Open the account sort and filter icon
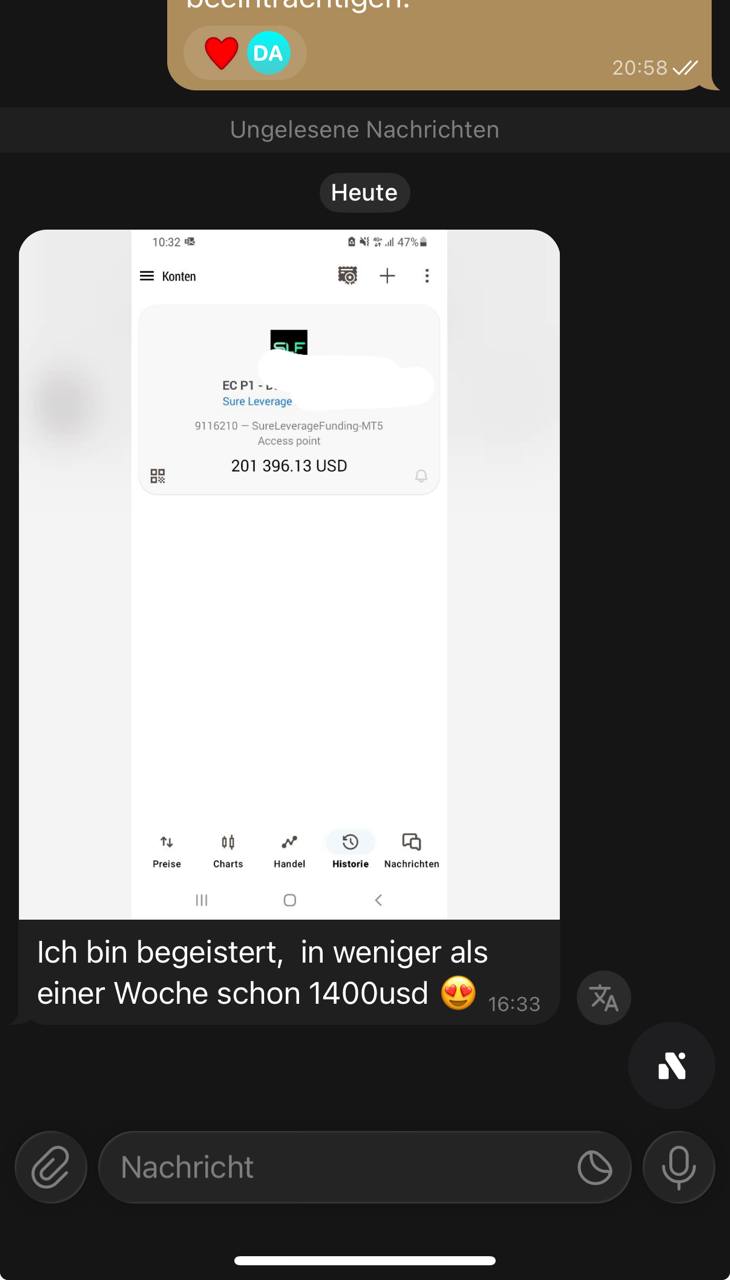Image resolution: width=730 pixels, height=1280 pixels. pos(347,276)
